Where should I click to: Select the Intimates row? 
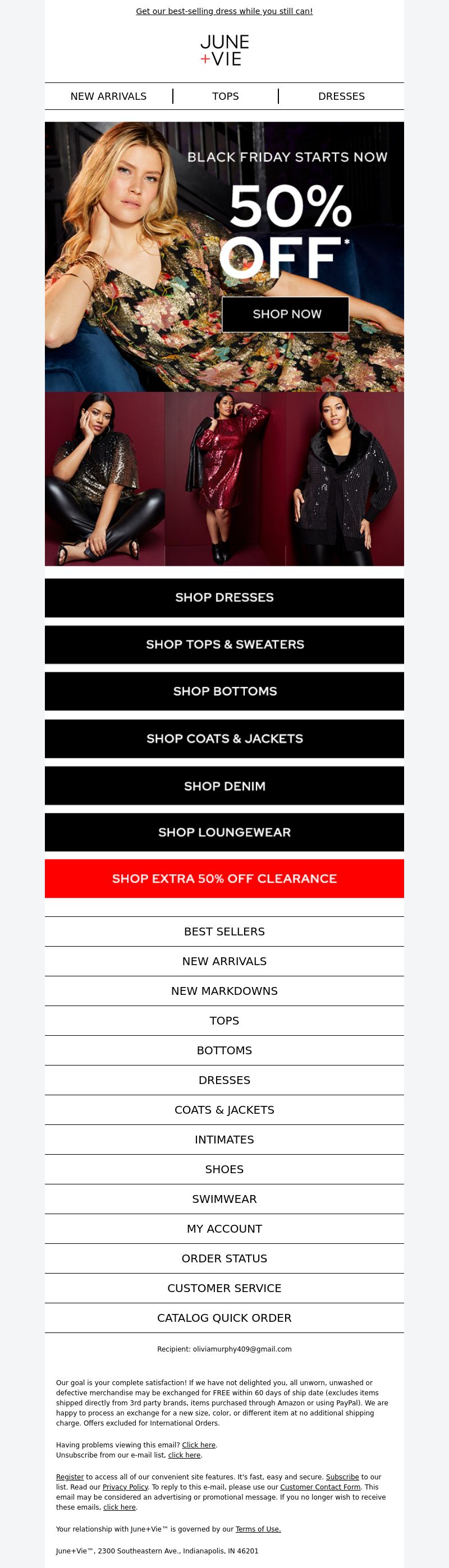[x=224, y=1140]
